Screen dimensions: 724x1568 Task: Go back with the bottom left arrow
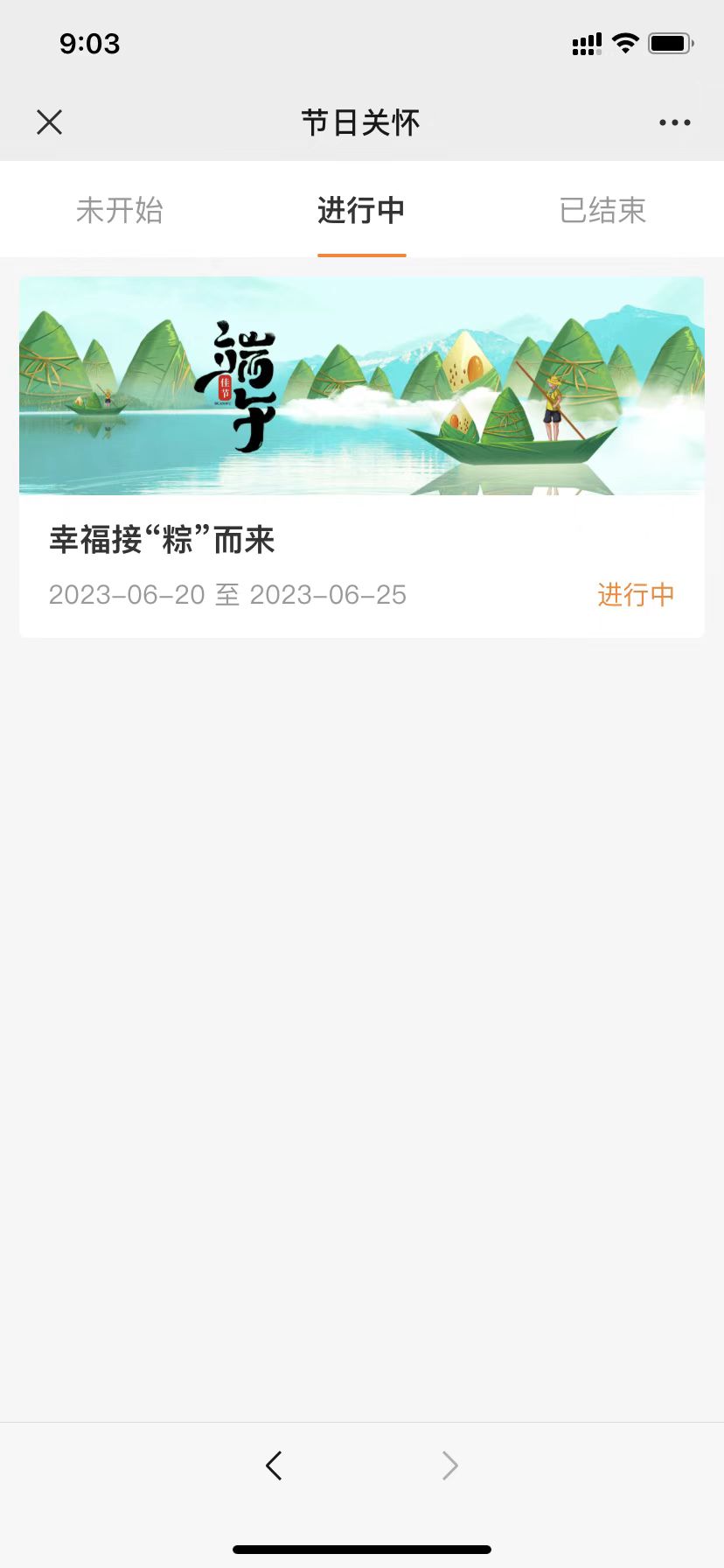(x=274, y=1465)
